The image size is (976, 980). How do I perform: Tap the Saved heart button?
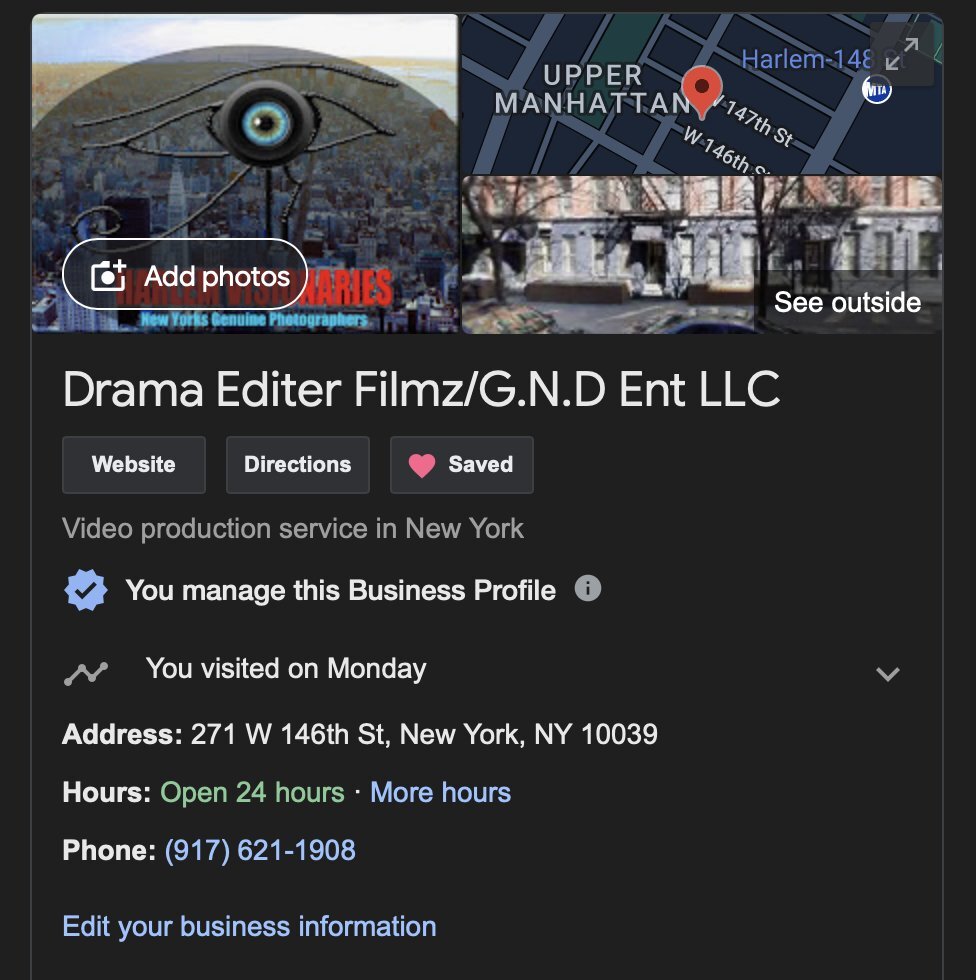461,465
